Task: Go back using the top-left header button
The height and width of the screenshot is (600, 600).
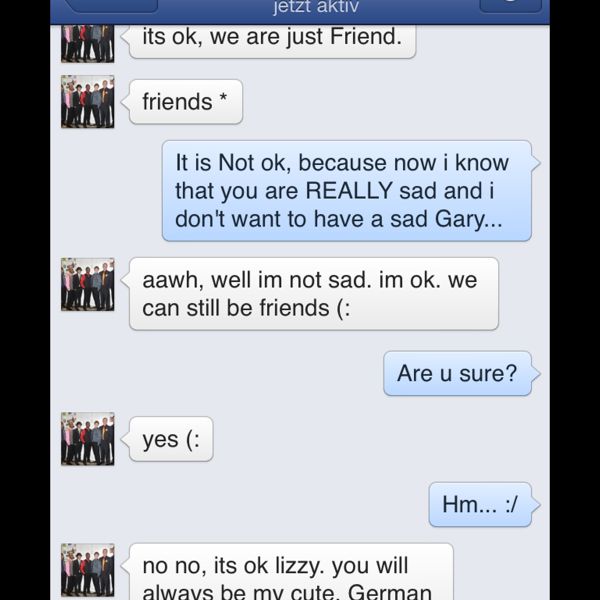Action: pos(110,5)
